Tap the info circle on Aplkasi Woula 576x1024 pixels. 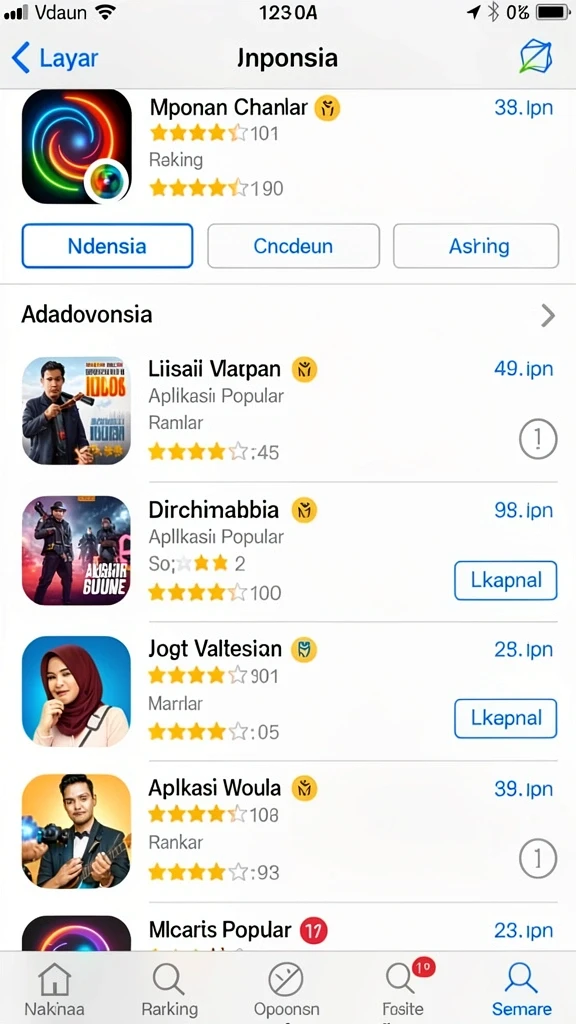click(538, 858)
